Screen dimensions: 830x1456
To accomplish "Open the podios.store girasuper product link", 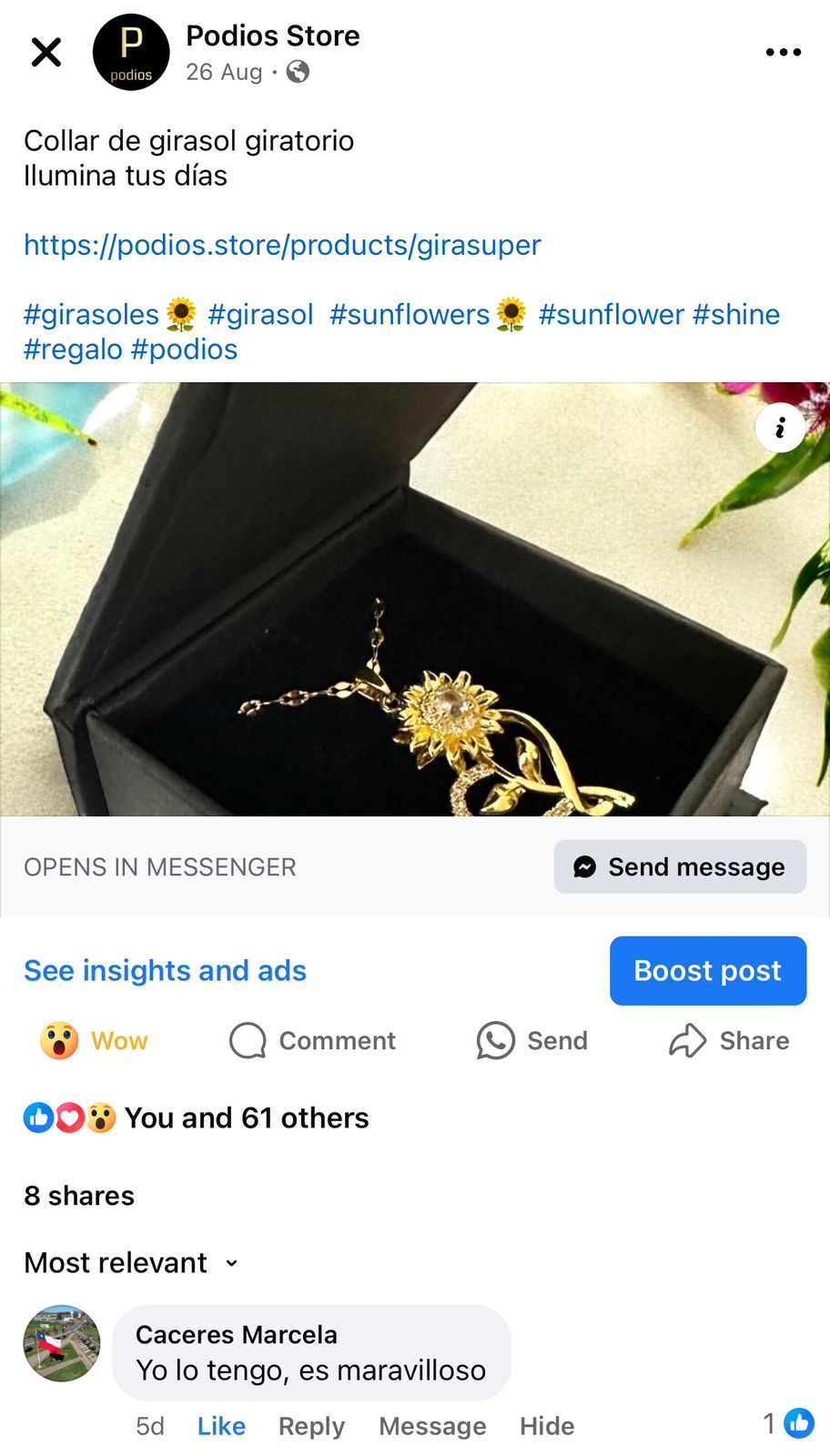I will click(282, 245).
